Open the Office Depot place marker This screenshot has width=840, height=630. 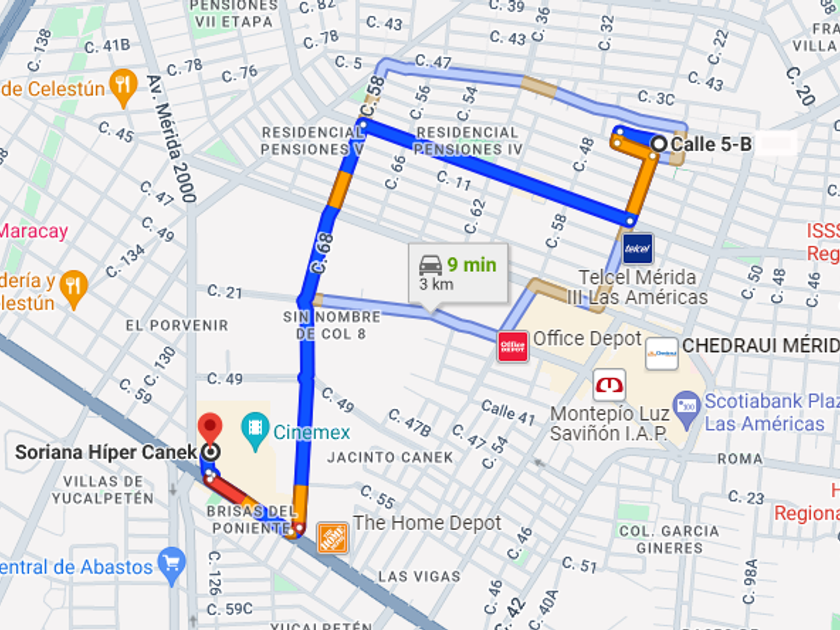click(x=513, y=347)
